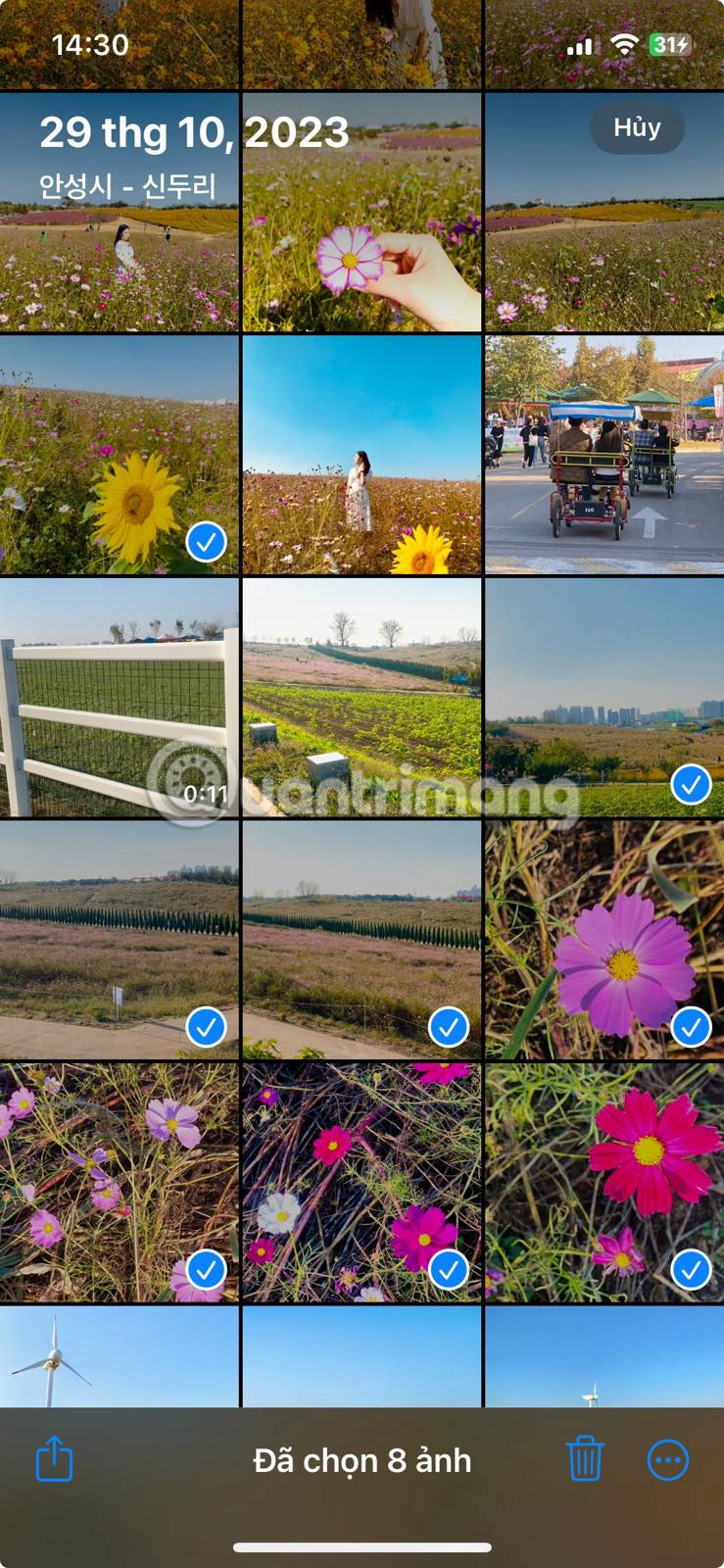Tap the Hủy cancel button
724x1568 pixels.
pyautogui.click(x=637, y=128)
